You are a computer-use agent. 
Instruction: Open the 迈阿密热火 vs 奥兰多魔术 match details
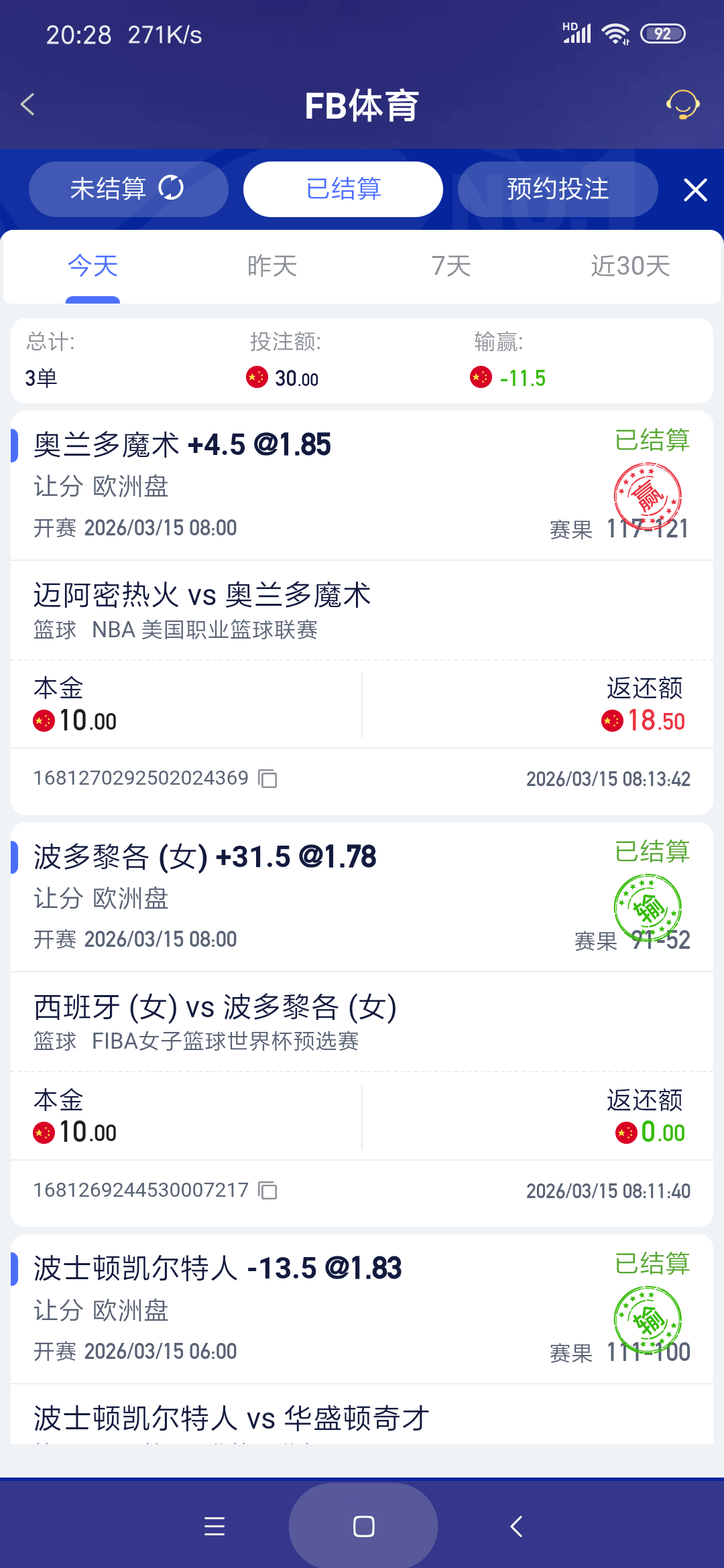[x=202, y=595]
